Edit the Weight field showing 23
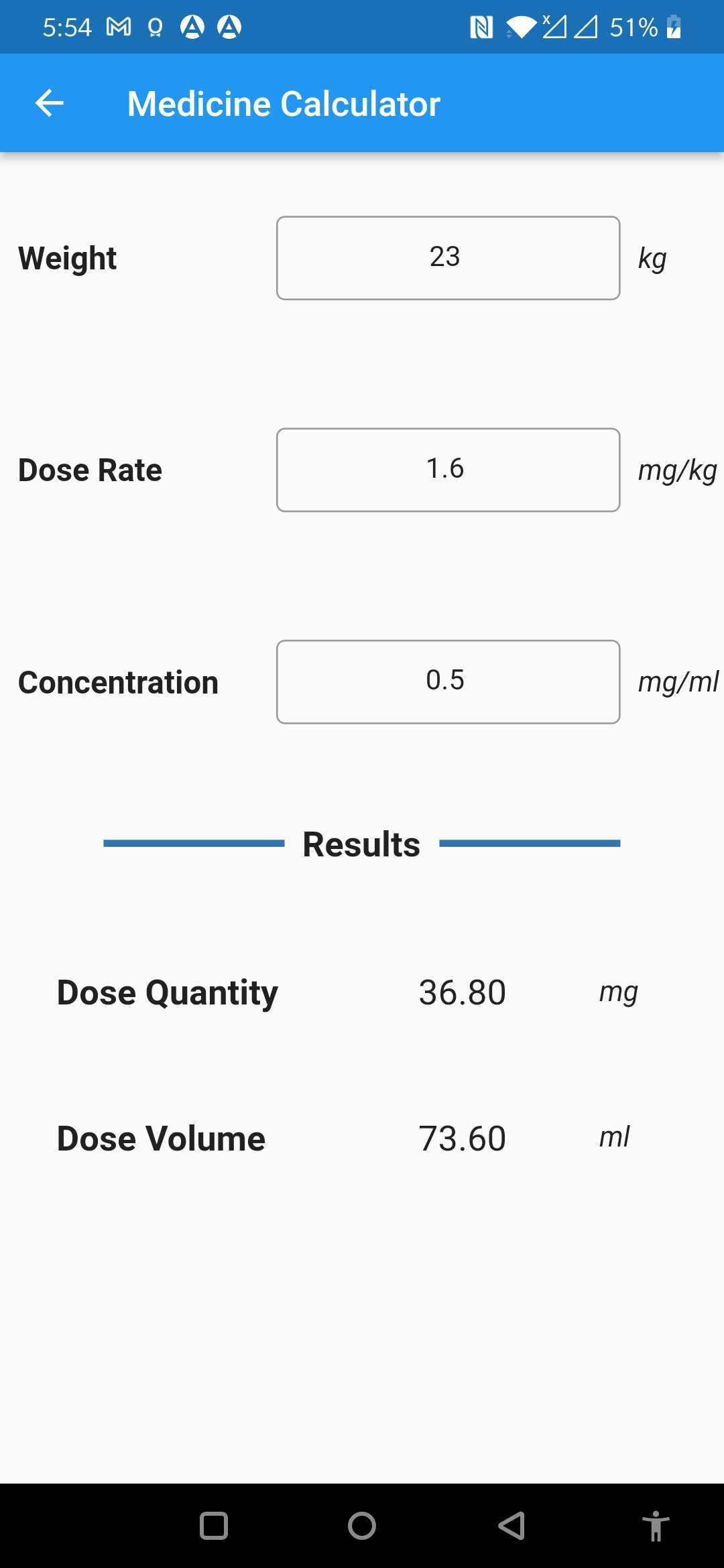Image resolution: width=724 pixels, height=1568 pixels. point(448,258)
